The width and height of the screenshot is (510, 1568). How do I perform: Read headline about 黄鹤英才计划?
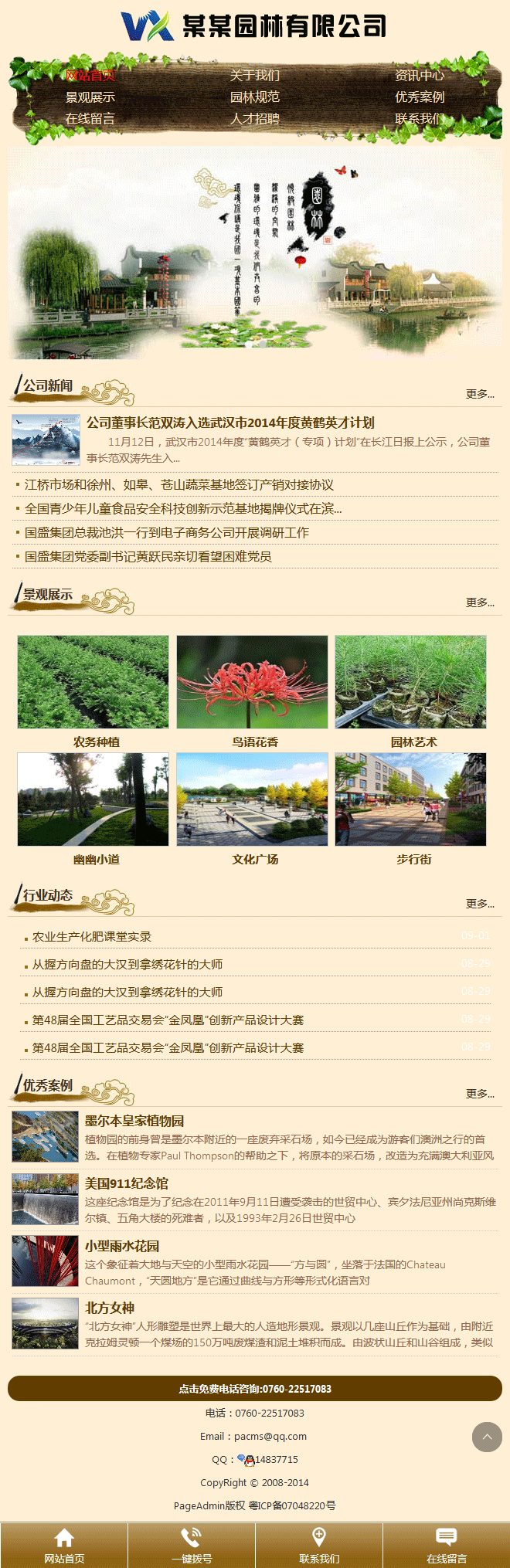pyautogui.click(x=230, y=423)
